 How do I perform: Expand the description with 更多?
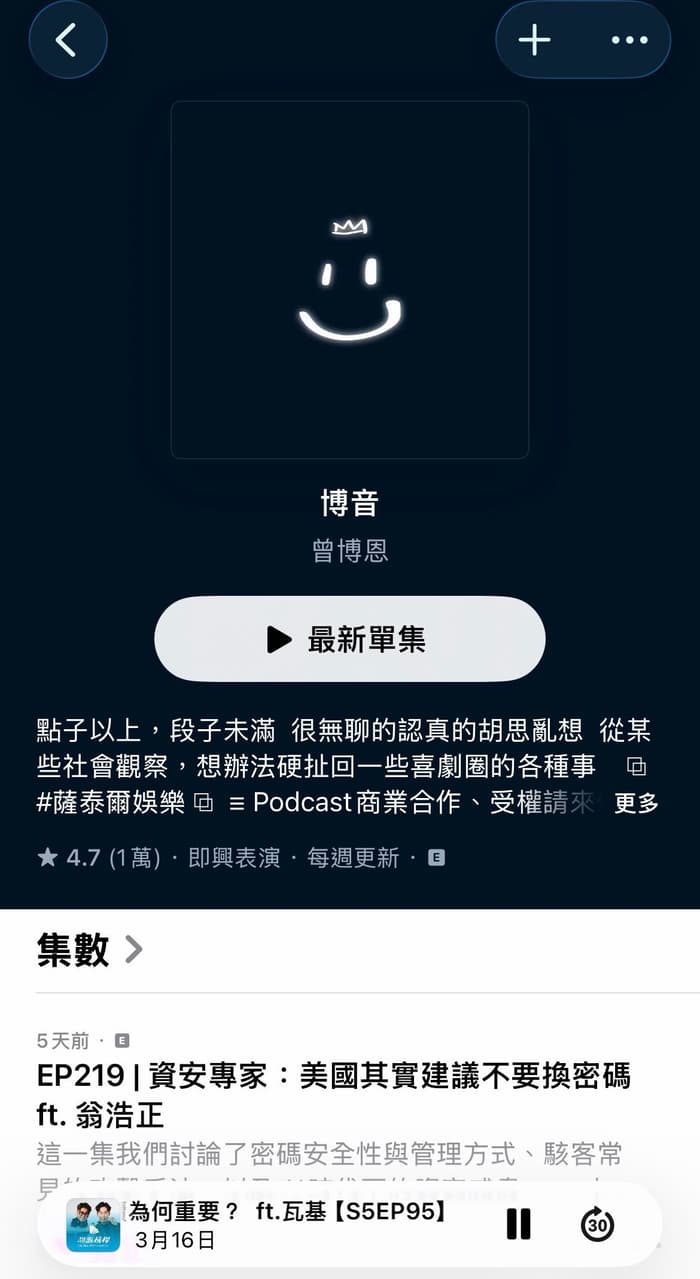pyautogui.click(x=636, y=803)
